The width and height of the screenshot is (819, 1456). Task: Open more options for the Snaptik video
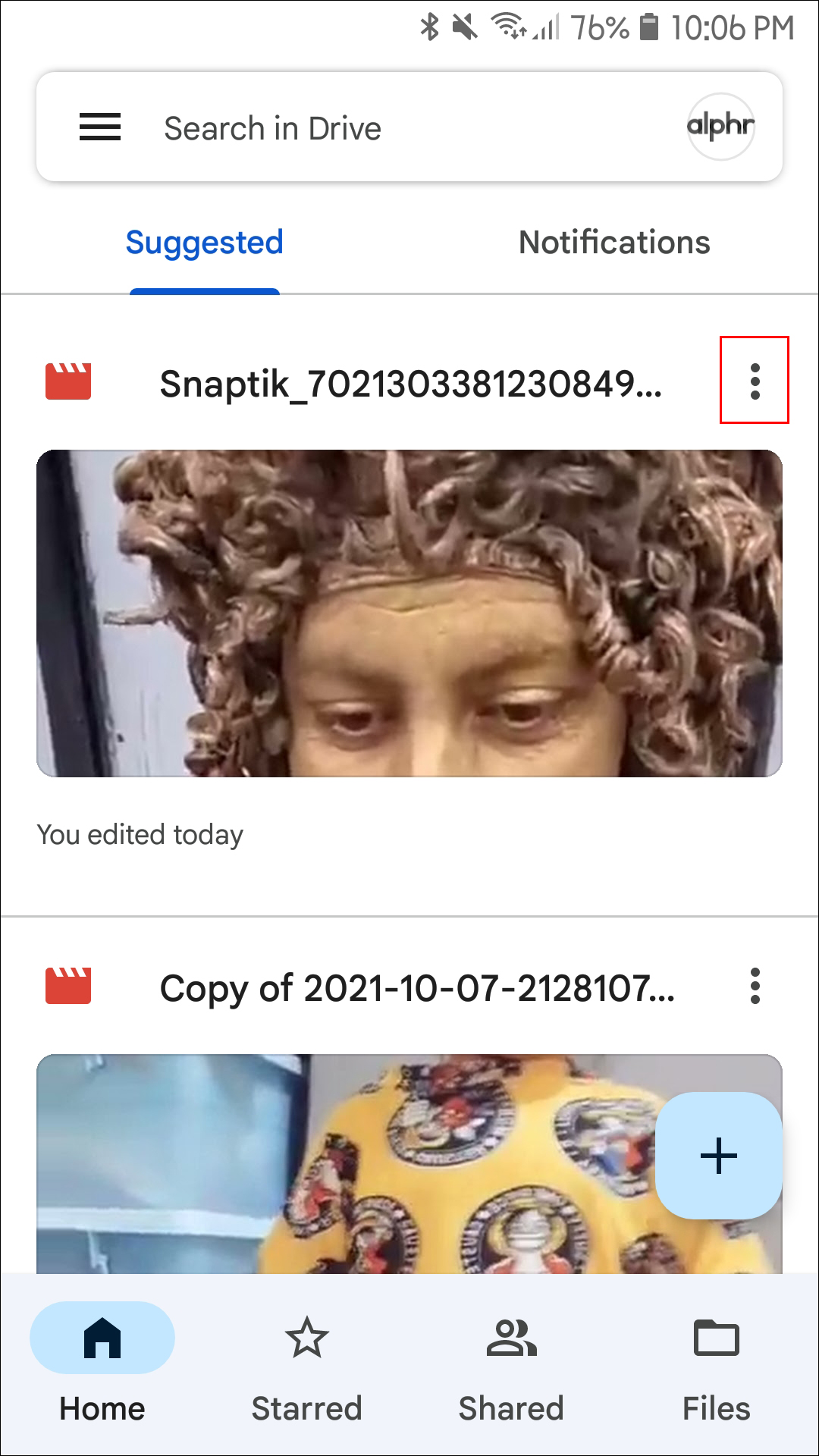pos(755,381)
